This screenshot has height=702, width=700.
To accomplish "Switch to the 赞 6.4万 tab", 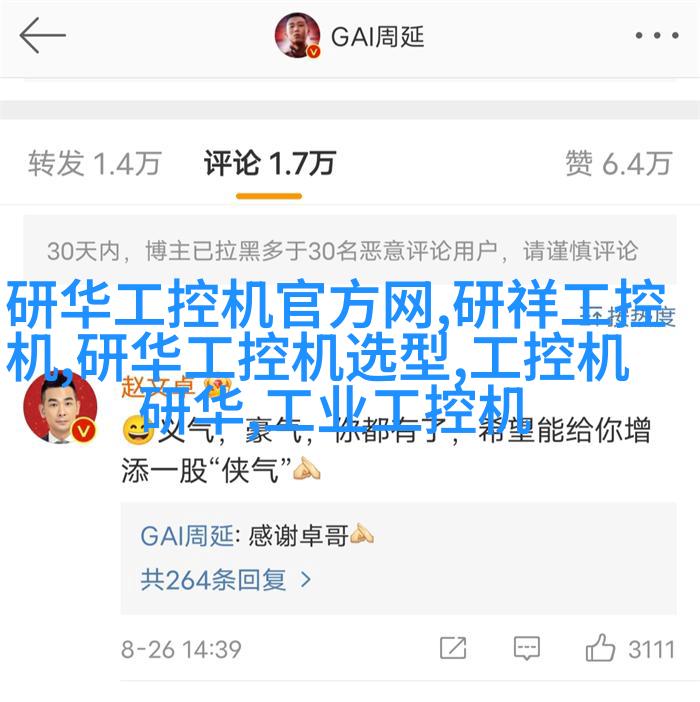I will 617,162.
